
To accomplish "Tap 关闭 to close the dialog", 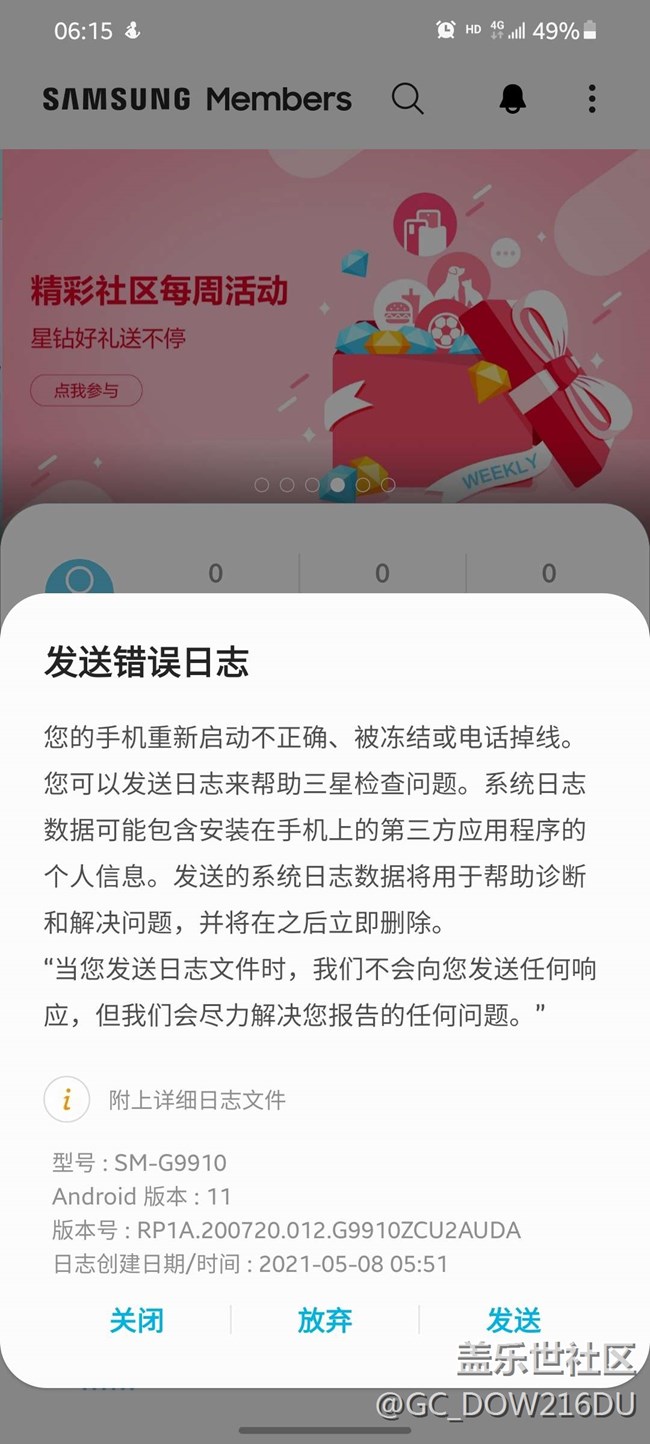I will click(136, 1320).
